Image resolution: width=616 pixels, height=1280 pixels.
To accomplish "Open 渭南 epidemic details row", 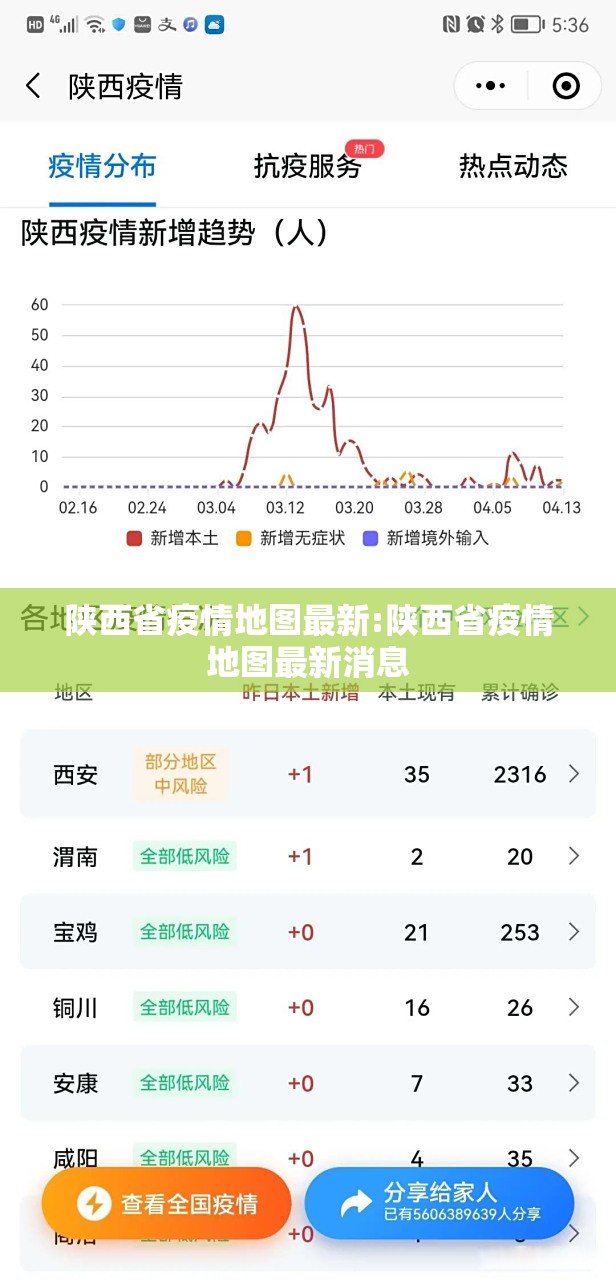I will pyautogui.click(x=308, y=856).
